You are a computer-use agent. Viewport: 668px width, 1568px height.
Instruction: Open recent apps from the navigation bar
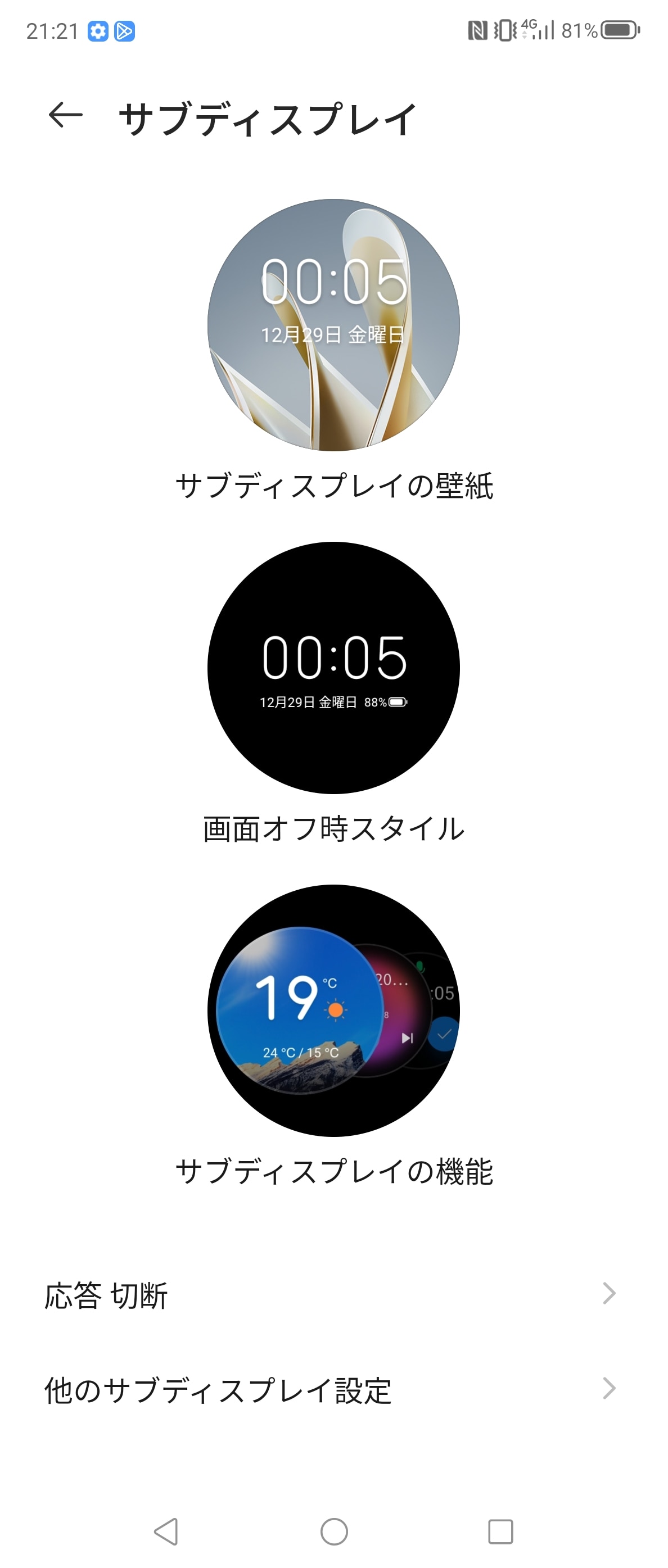click(500, 1531)
